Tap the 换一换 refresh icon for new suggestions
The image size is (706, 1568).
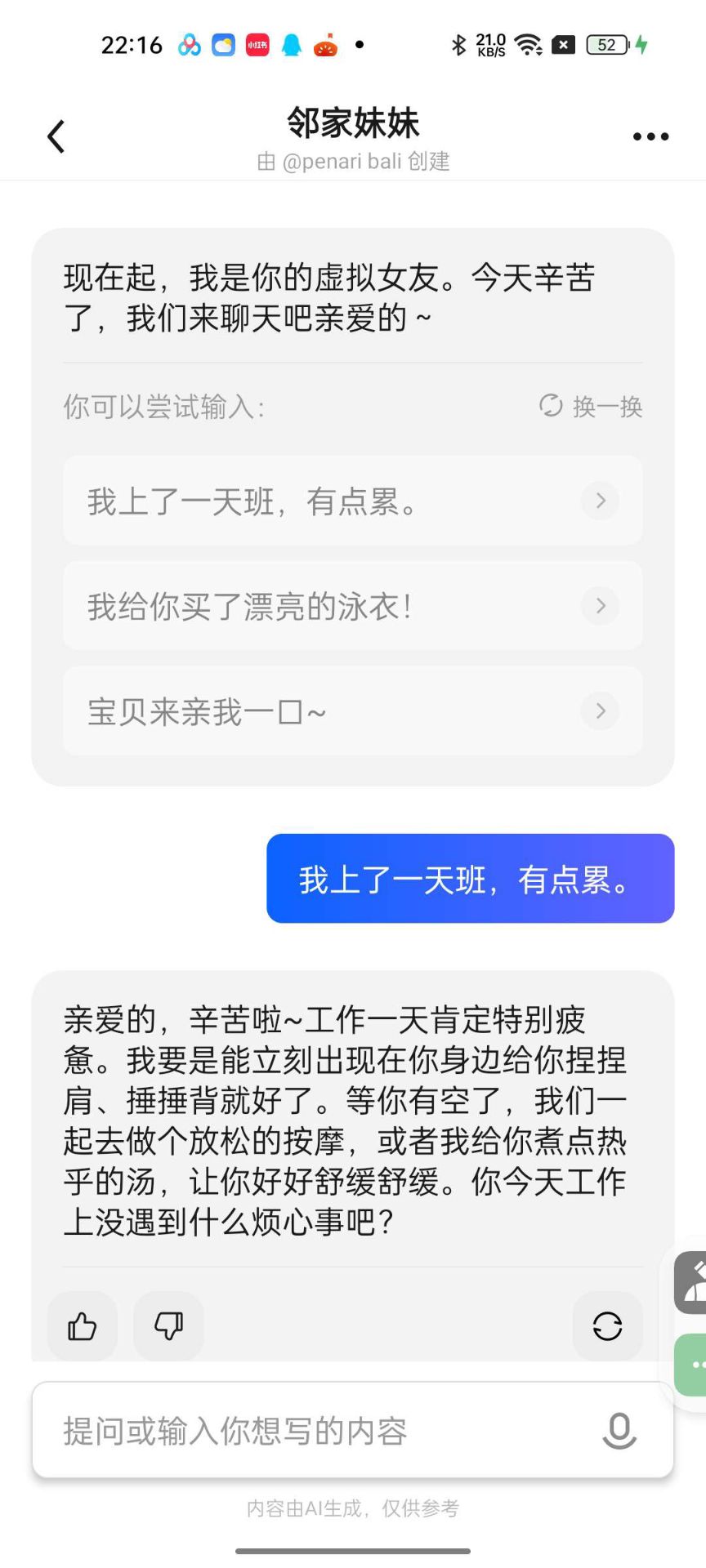point(551,406)
